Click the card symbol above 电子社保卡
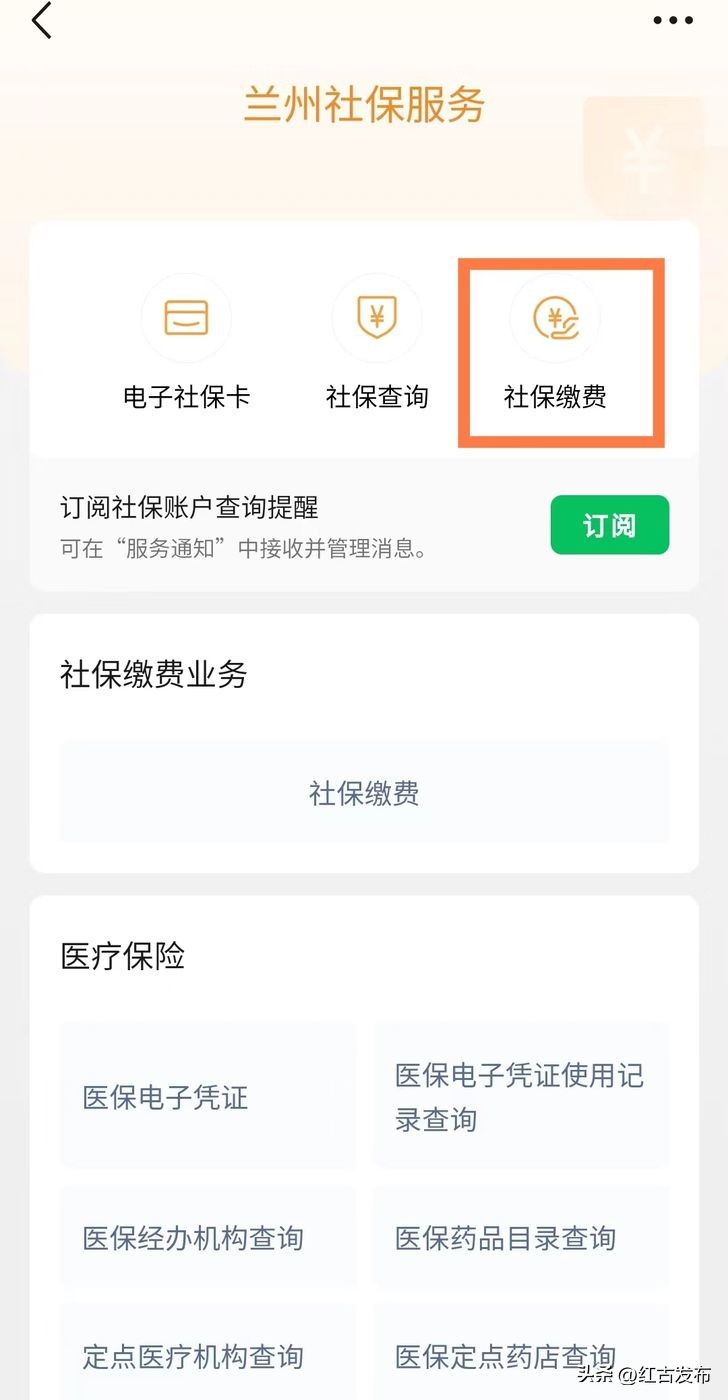 pyautogui.click(x=186, y=317)
